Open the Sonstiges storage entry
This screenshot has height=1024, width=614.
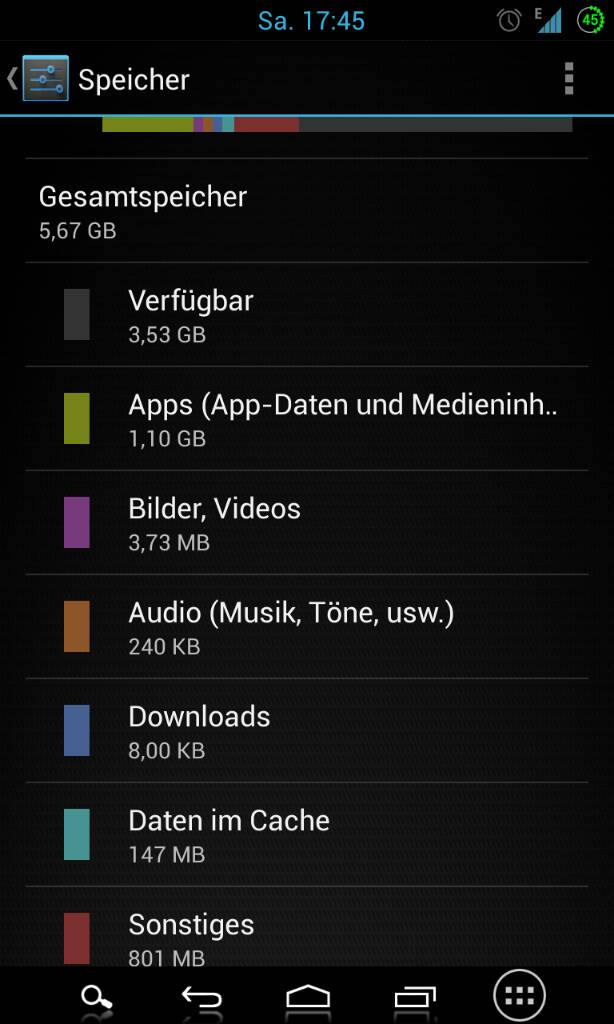click(307, 927)
